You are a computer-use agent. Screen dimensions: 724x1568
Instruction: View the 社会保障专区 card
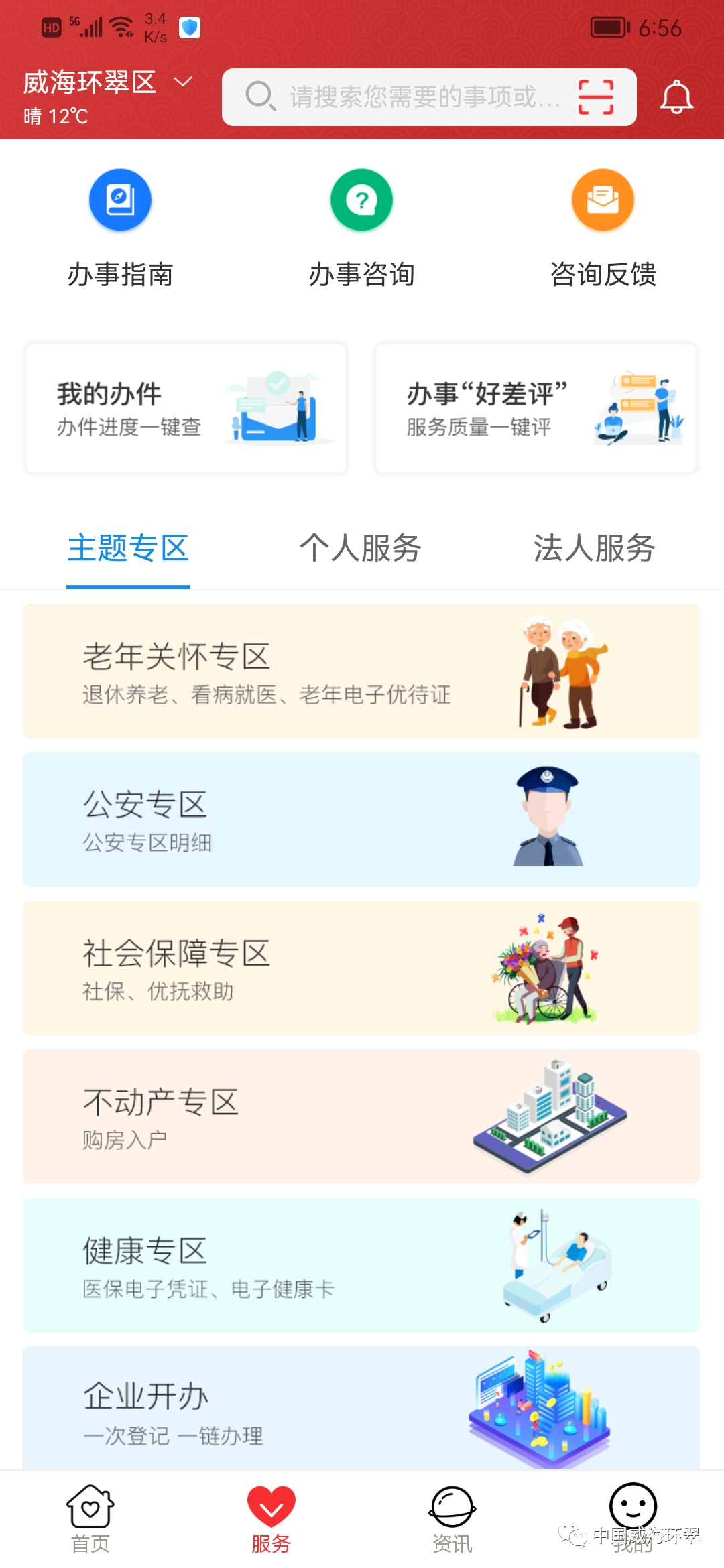(361, 968)
